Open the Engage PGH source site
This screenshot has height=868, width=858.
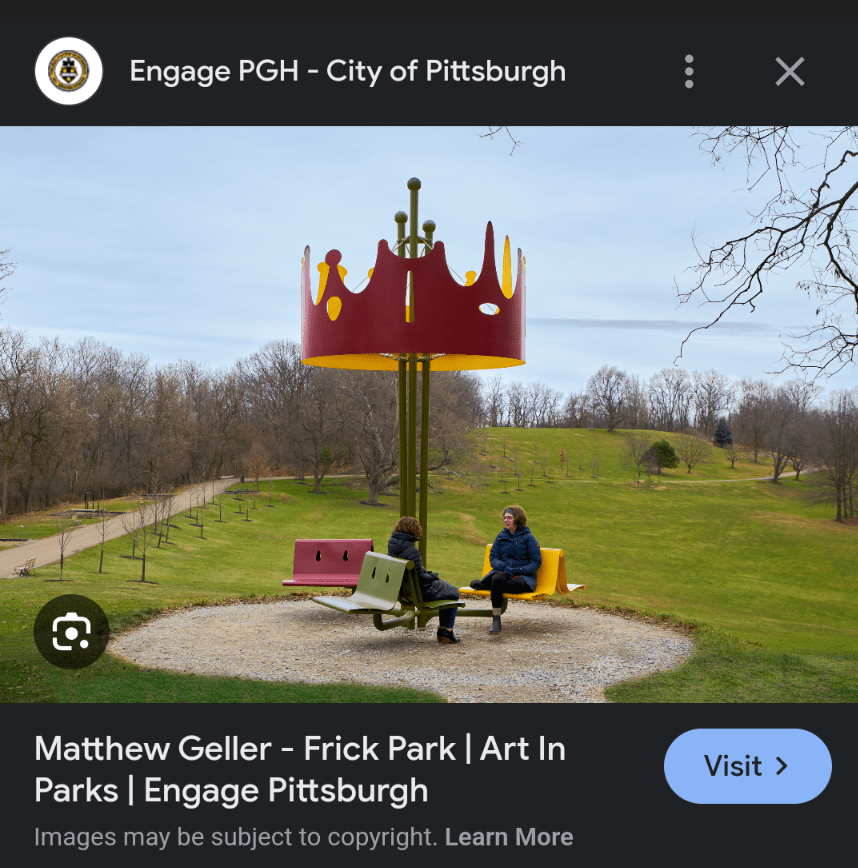tap(347, 72)
